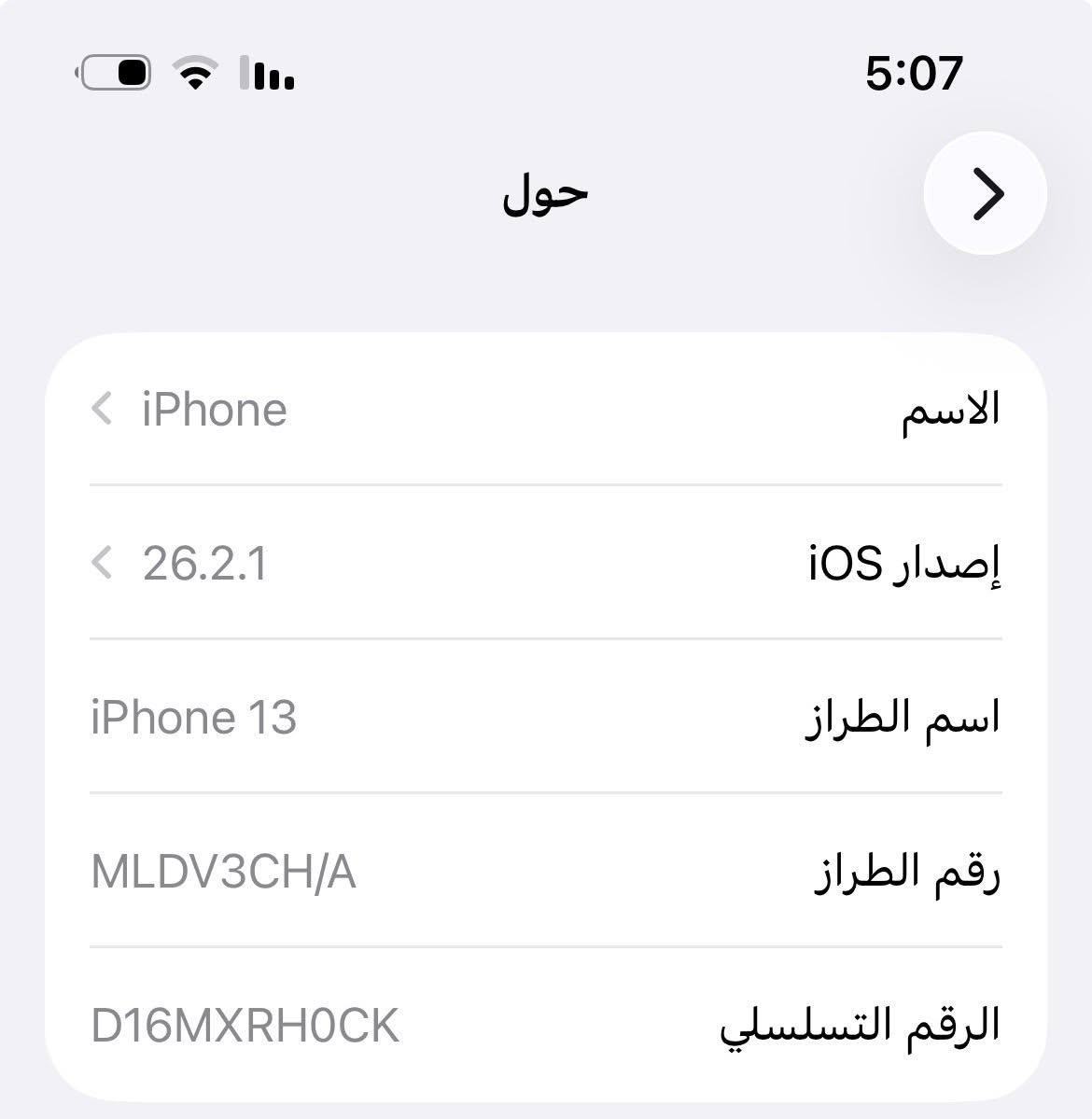The image size is (1092, 1119).
Task: Select the الرقم التسلسلي row
Action: 546,1025
